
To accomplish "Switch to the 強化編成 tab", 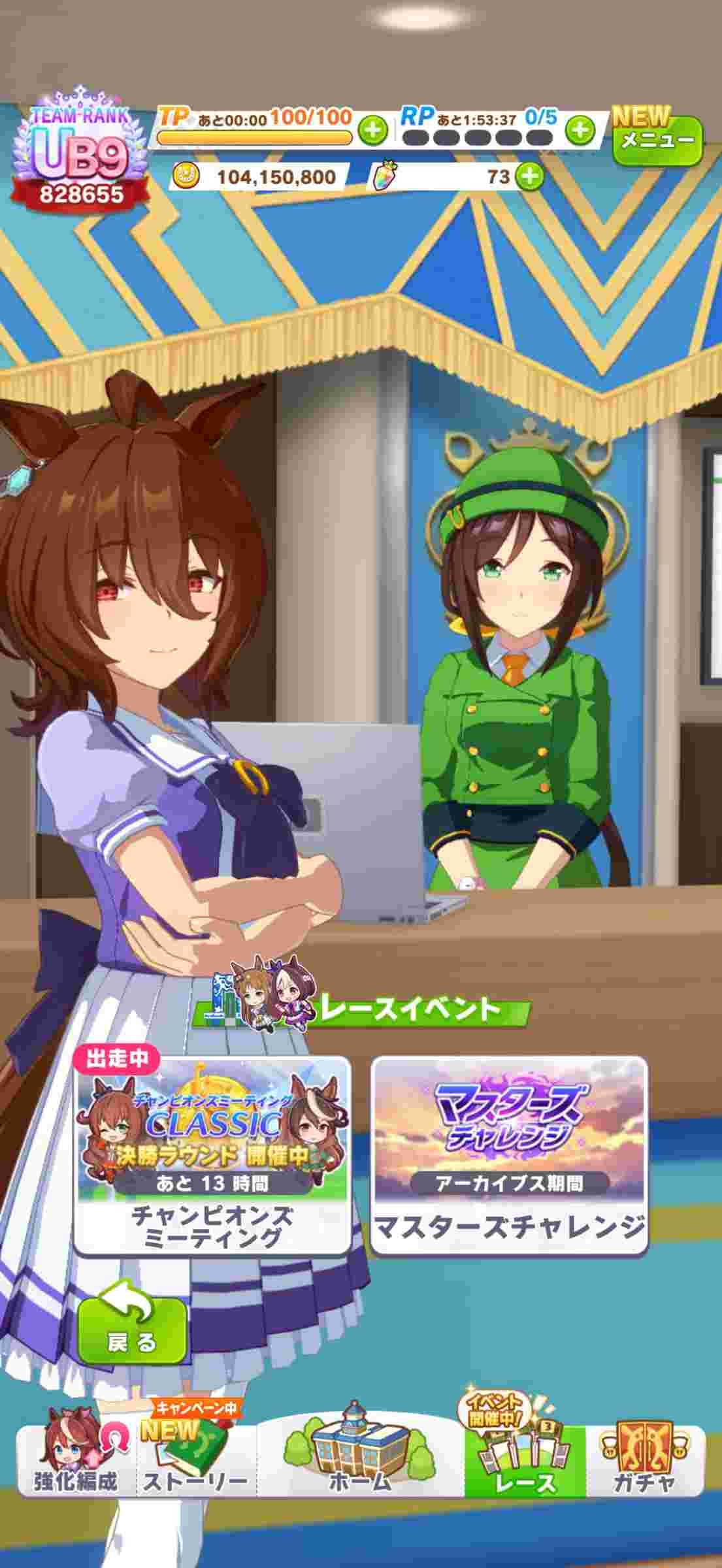I will [x=76, y=1458].
